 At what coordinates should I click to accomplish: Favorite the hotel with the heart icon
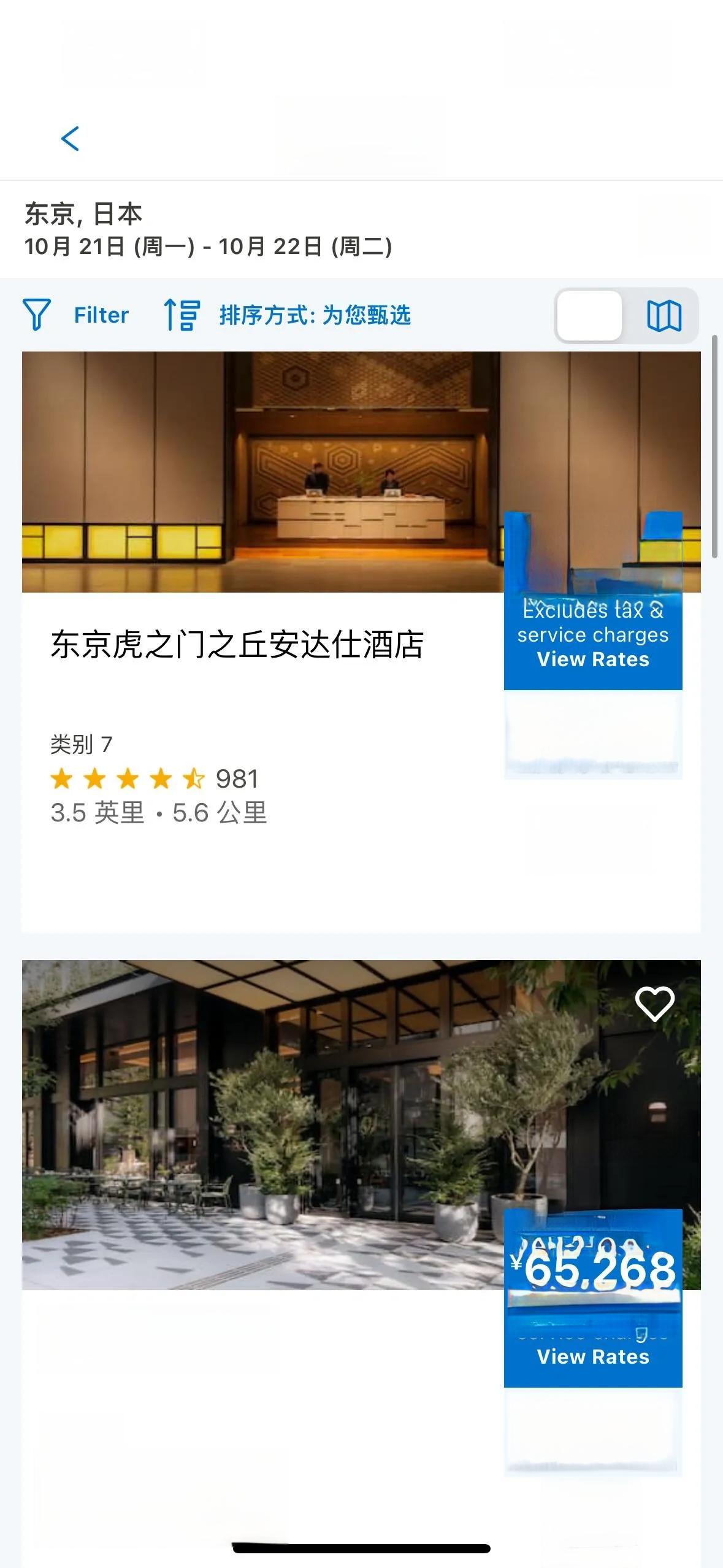coord(654,1004)
